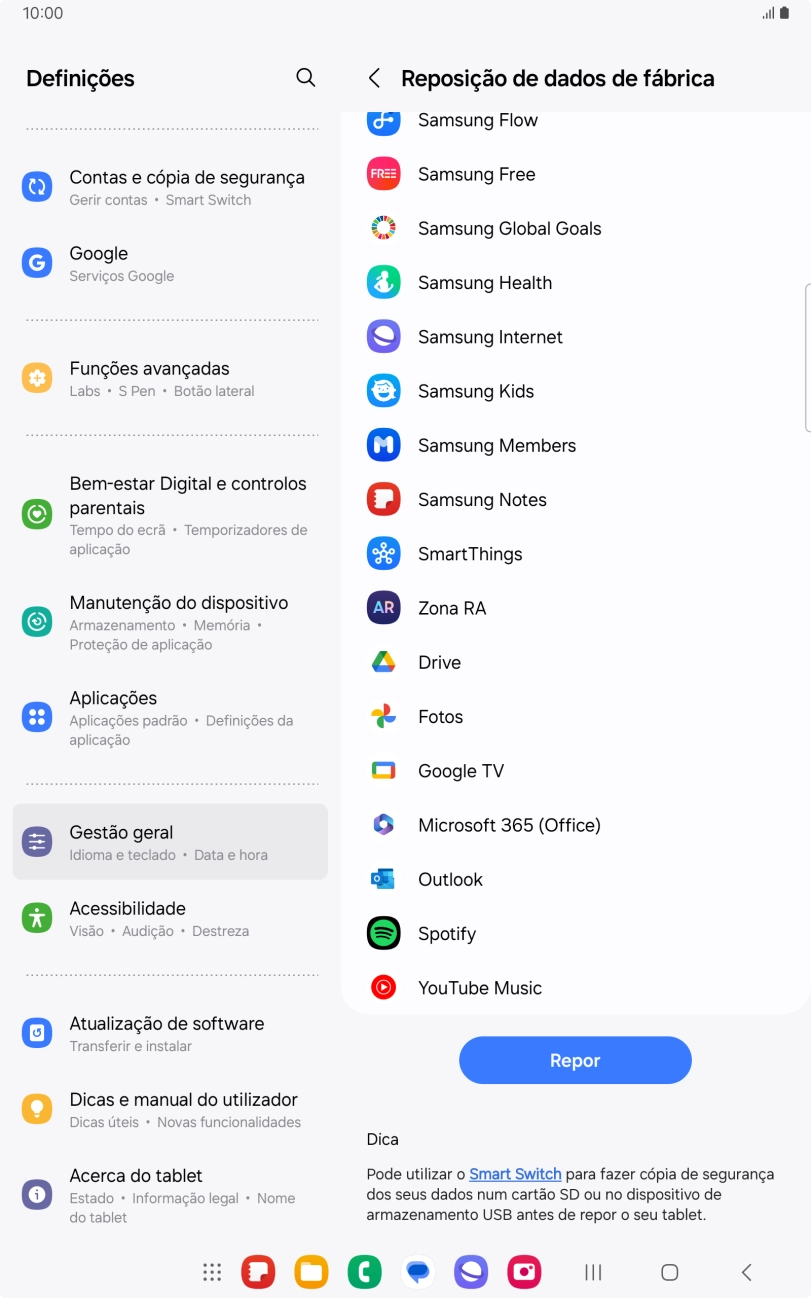Open the Smart Switch link
The width and height of the screenshot is (811, 1298).
click(515, 1174)
